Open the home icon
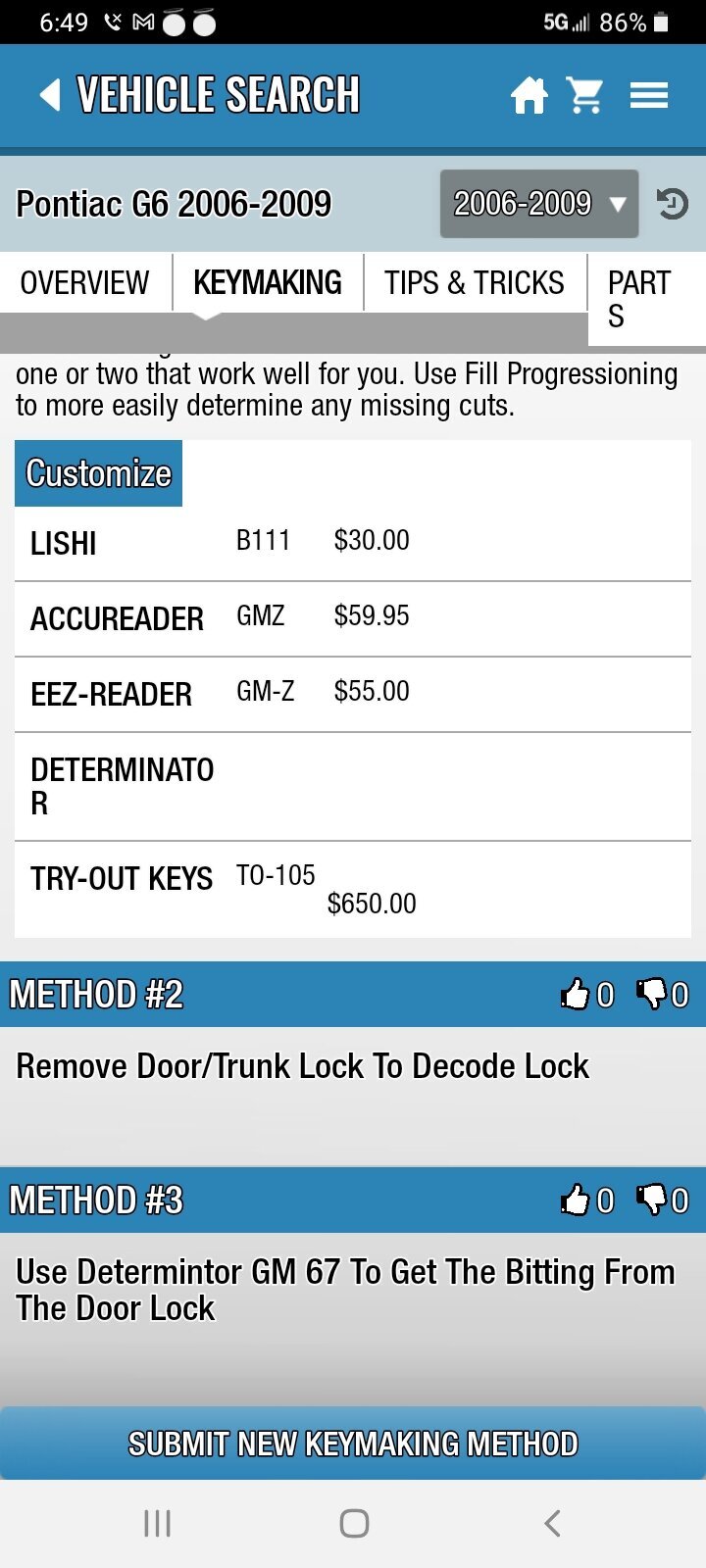The image size is (706, 1568). (x=529, y=95)
